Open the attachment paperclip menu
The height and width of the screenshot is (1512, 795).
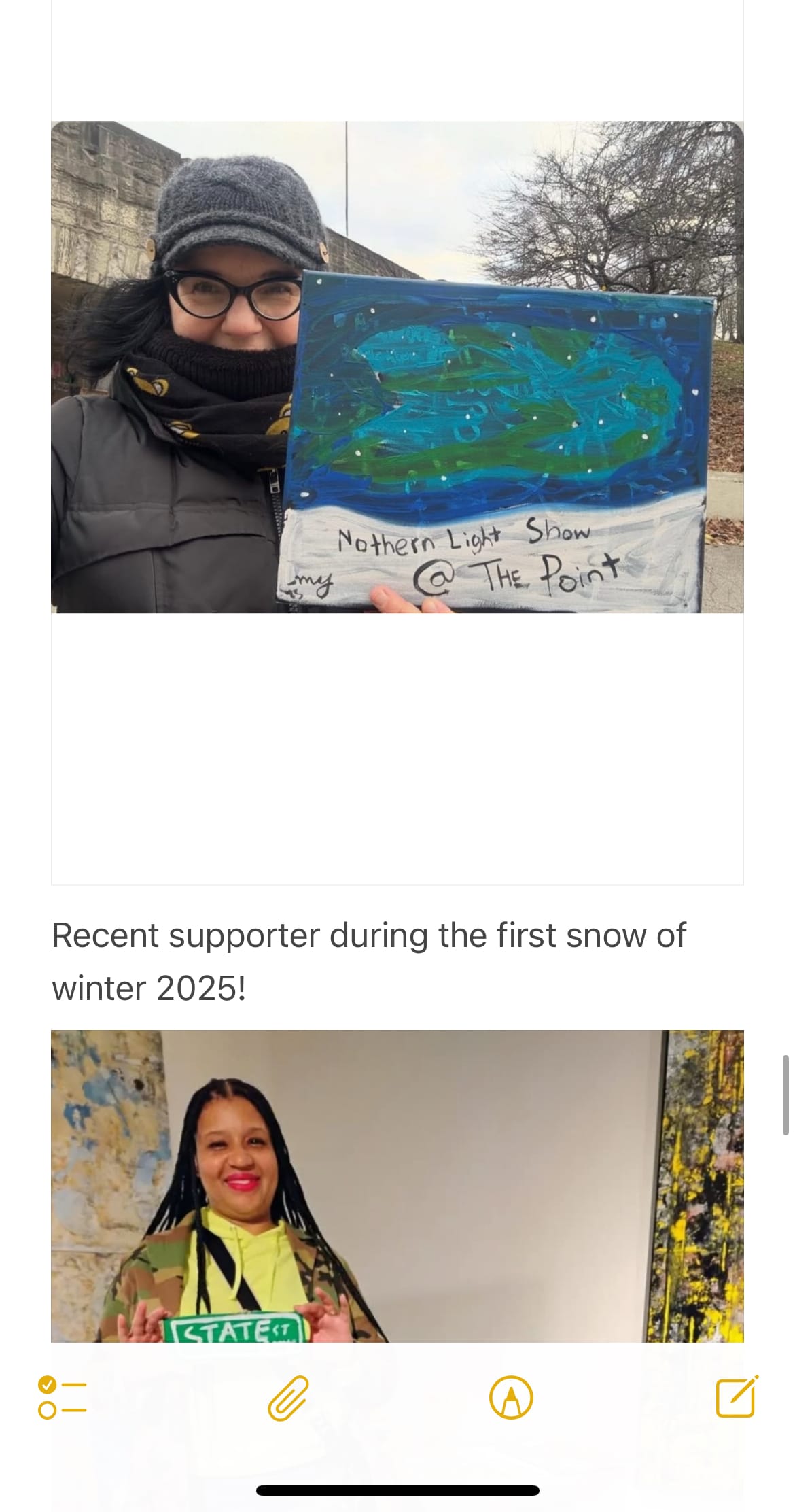click(x=288, y=1398)
